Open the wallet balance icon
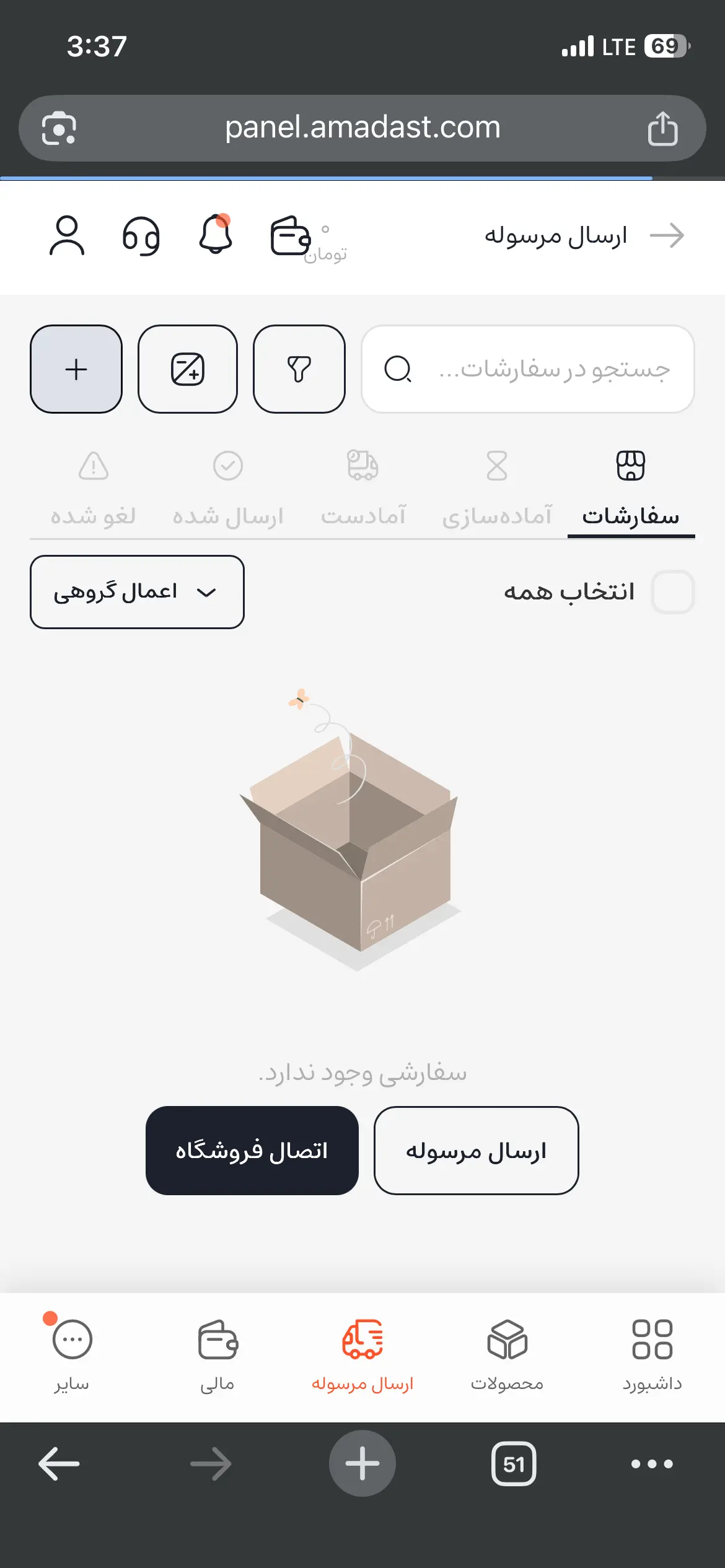725x1568 pixels. tap(290, 236)
